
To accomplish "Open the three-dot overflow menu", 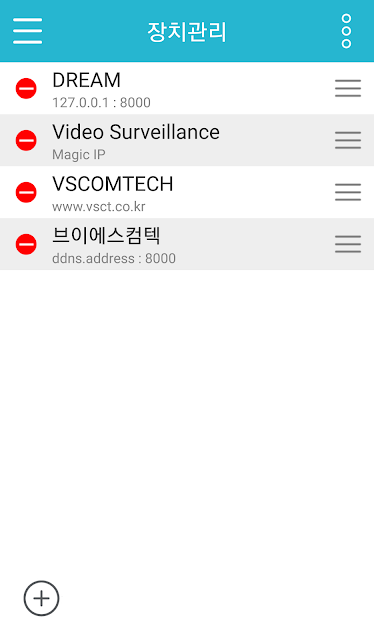I will pyautogui.click(x=346, y=31).
